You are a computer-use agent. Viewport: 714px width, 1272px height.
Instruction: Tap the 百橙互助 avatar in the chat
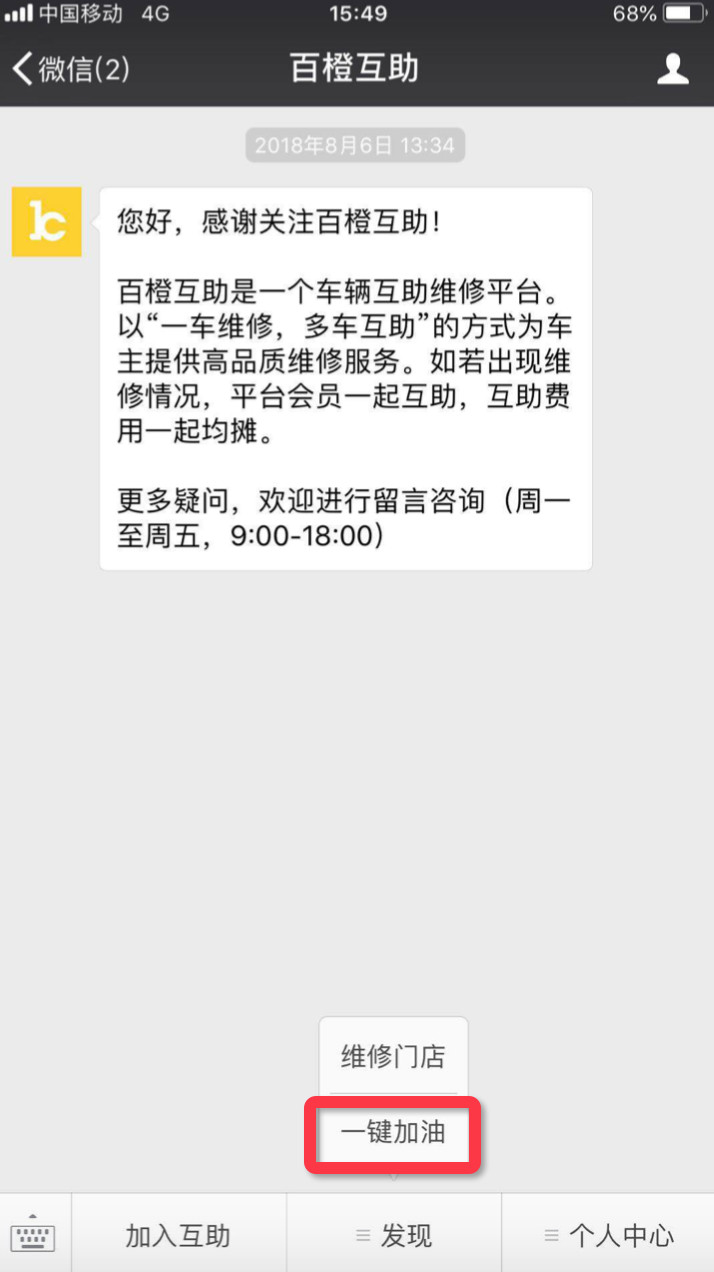tap(47, 222)
